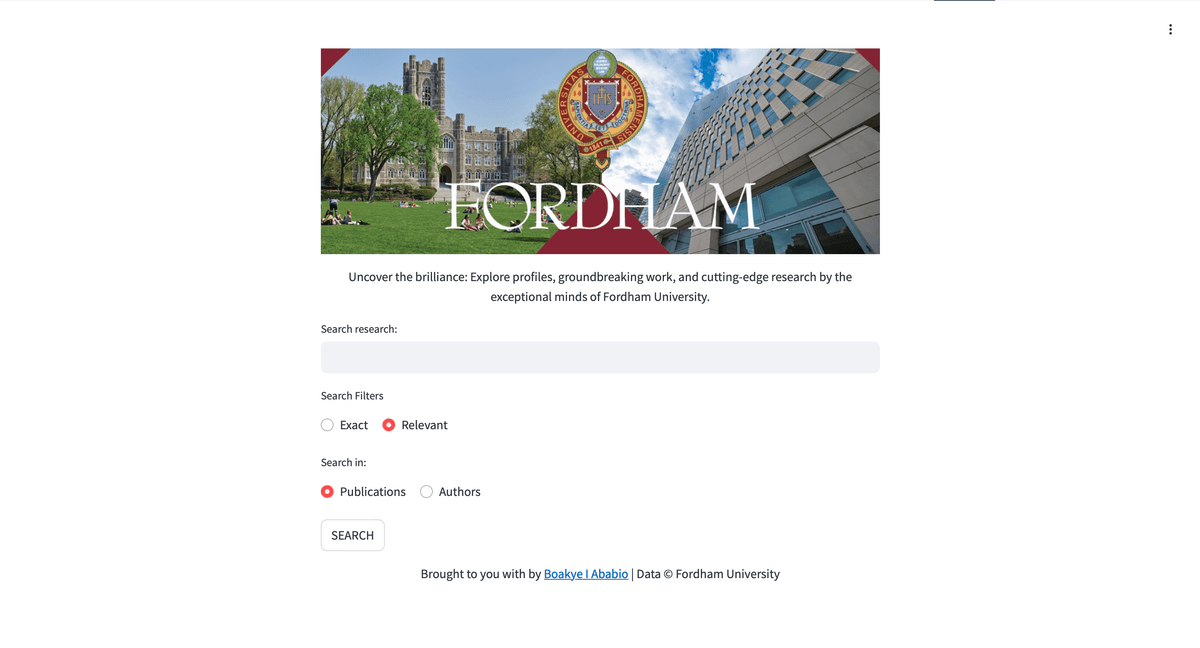1200x648 pixels.
Task: Focus the Search research text field
Action: pyautogui.click(x=600, y=357)
